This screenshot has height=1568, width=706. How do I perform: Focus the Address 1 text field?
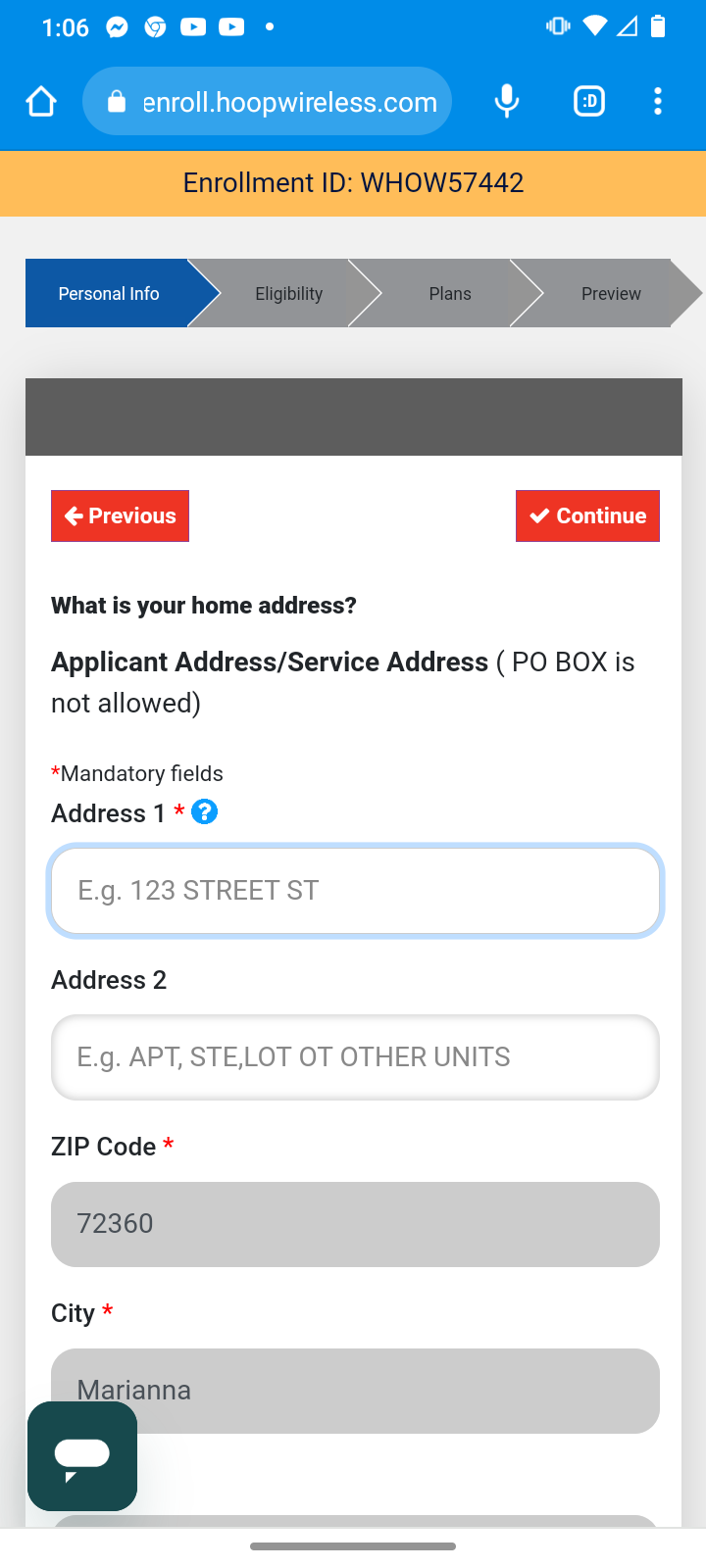coord(355,891)
